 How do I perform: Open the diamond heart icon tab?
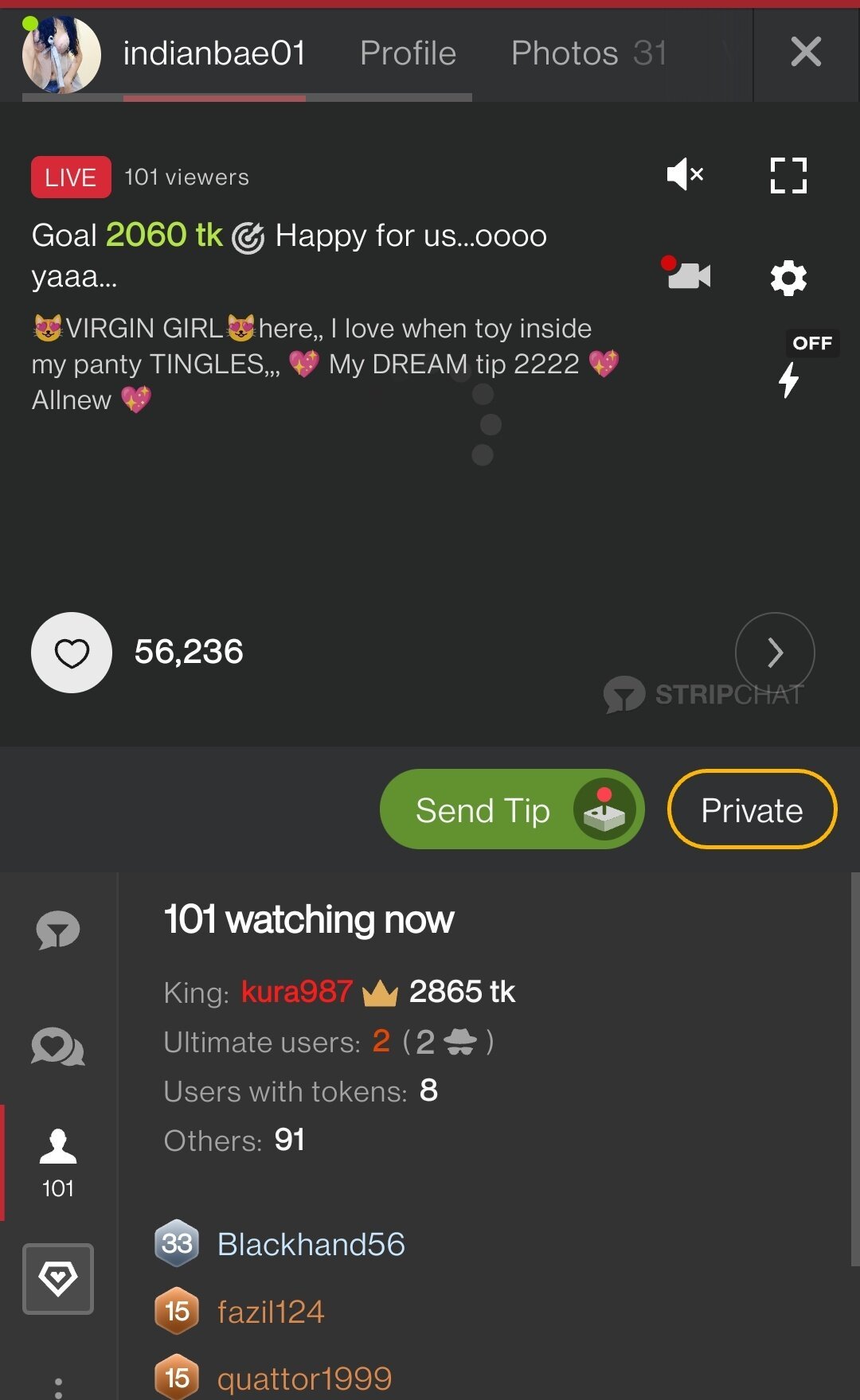pyautogui.click(x=58, y=1278)
